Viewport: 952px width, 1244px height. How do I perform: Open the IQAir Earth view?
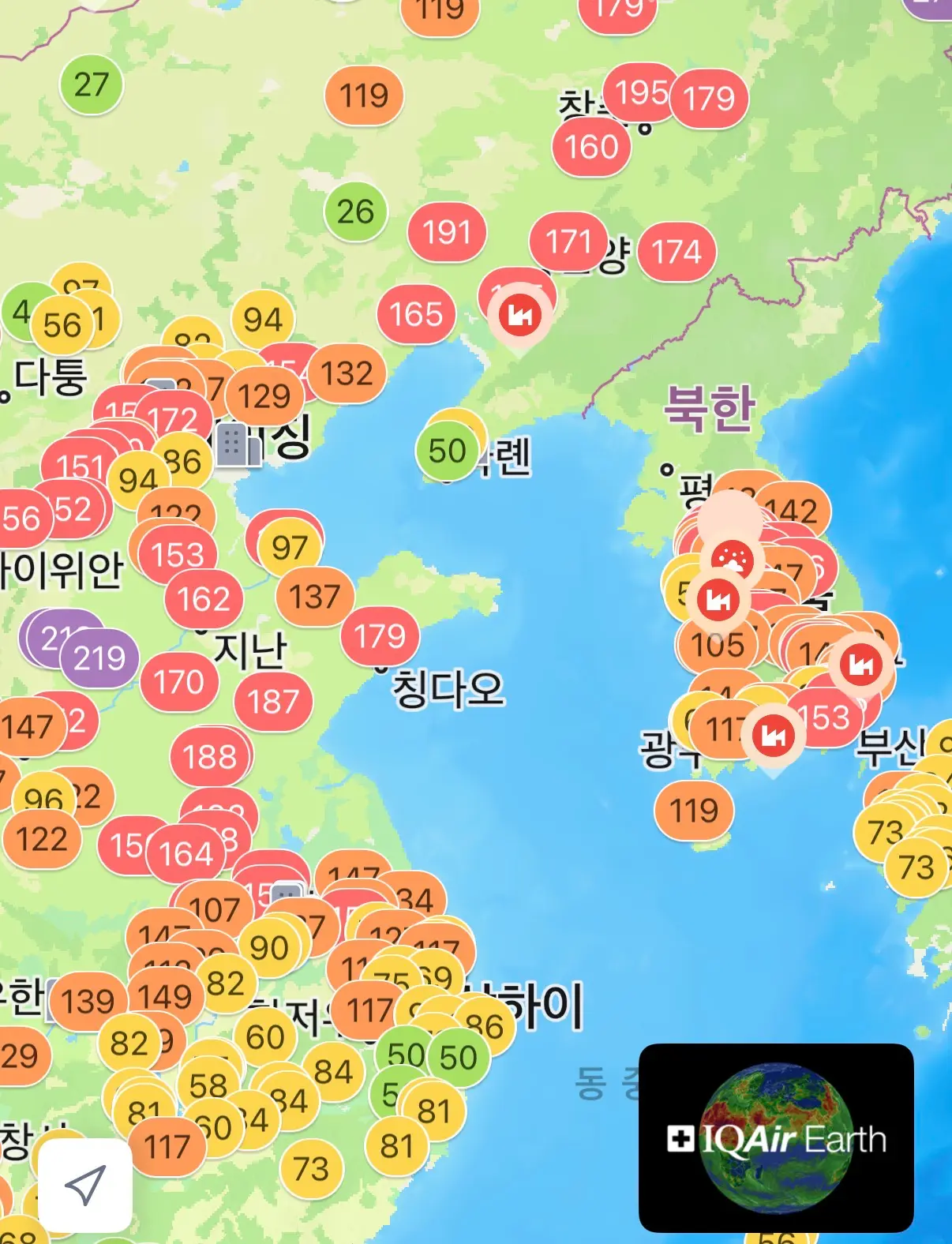point(776,1137)
